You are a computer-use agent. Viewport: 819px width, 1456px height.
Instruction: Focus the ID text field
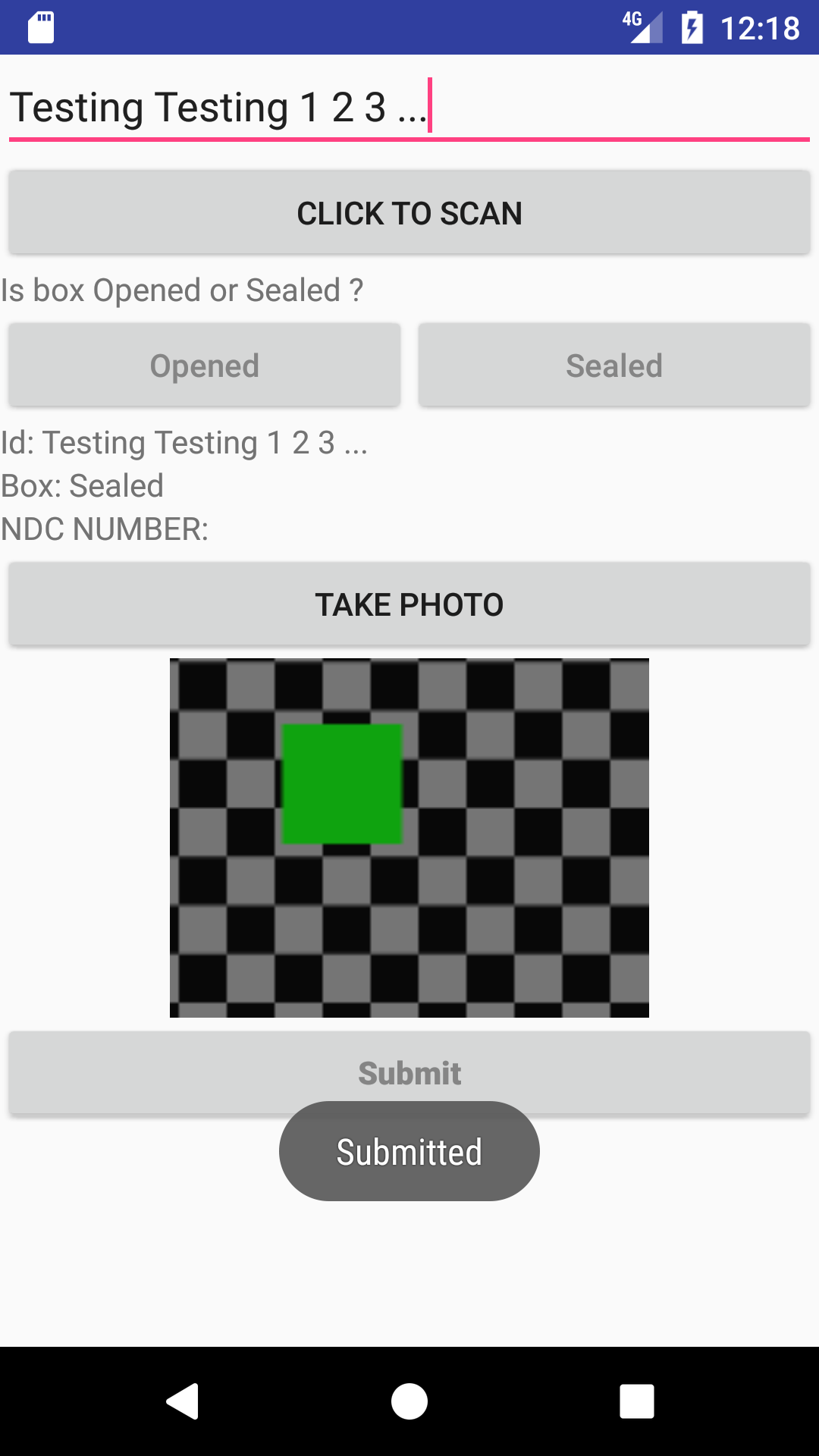[409, 108]
